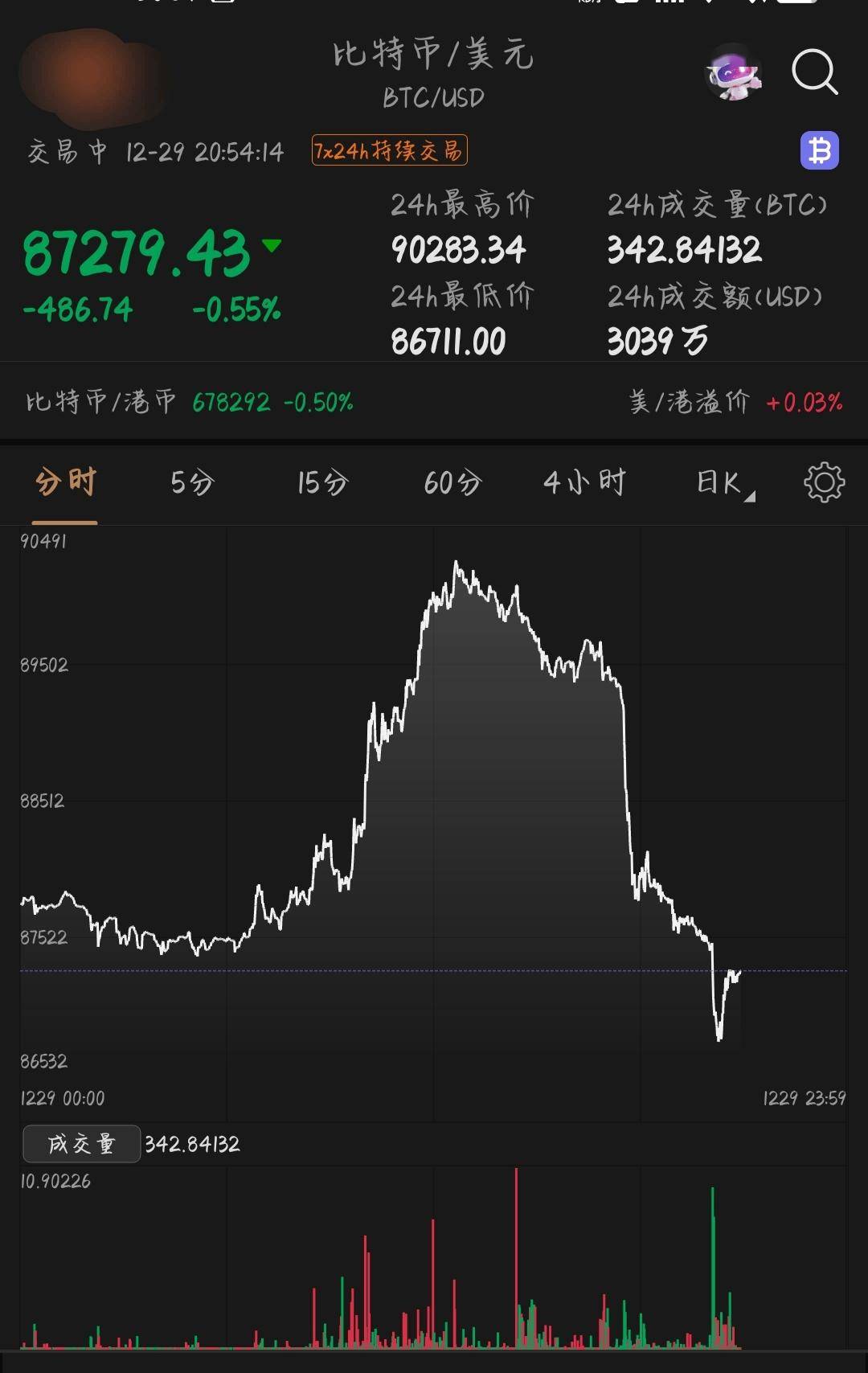Select the 60分 chart interval
Screen dimensions: 868x1373
(x=452, y=482)
